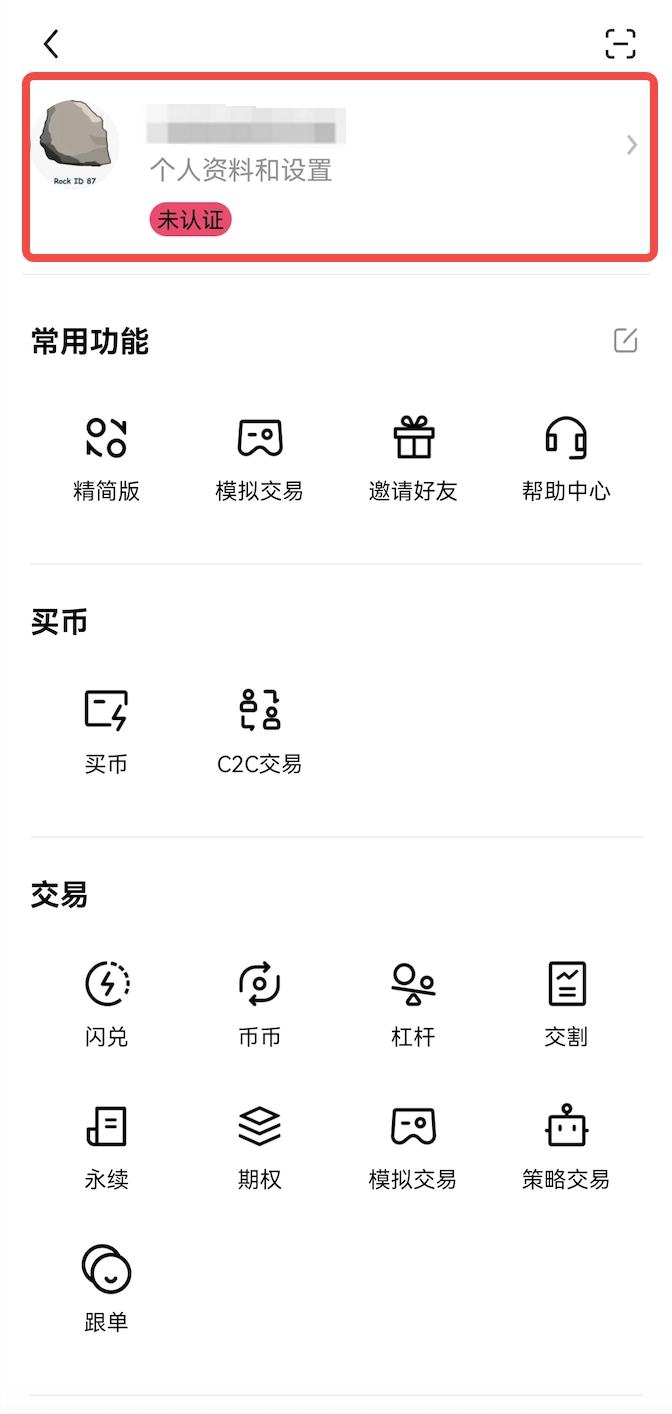Viewport: 672px width, 1414px height.
Task: Open 闪兑 quick convert
Action: 106,1001
